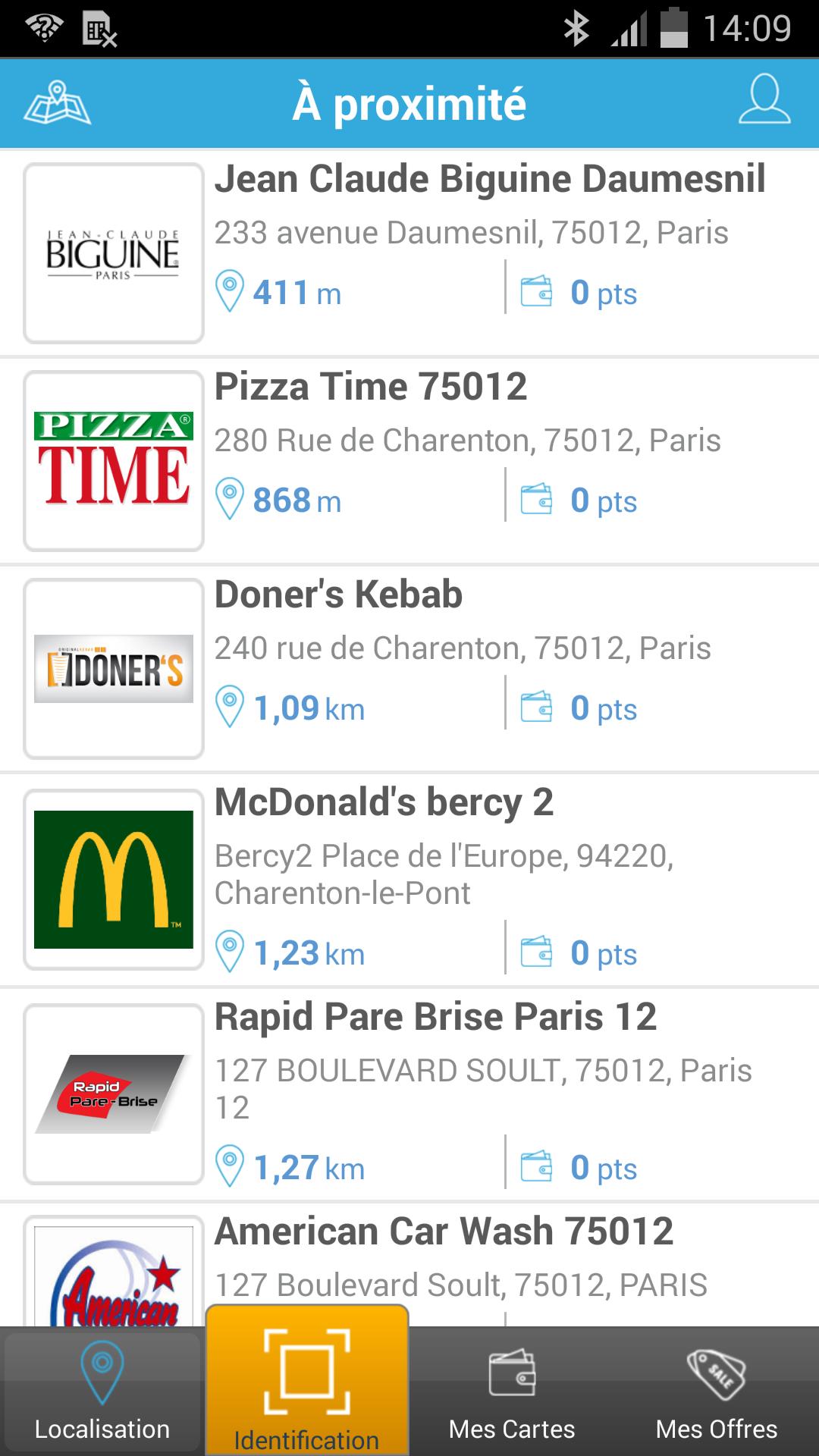View McDonald's bercy 2 details
This screenshot has width=819, height=1456.
click(x=384, y=803)
